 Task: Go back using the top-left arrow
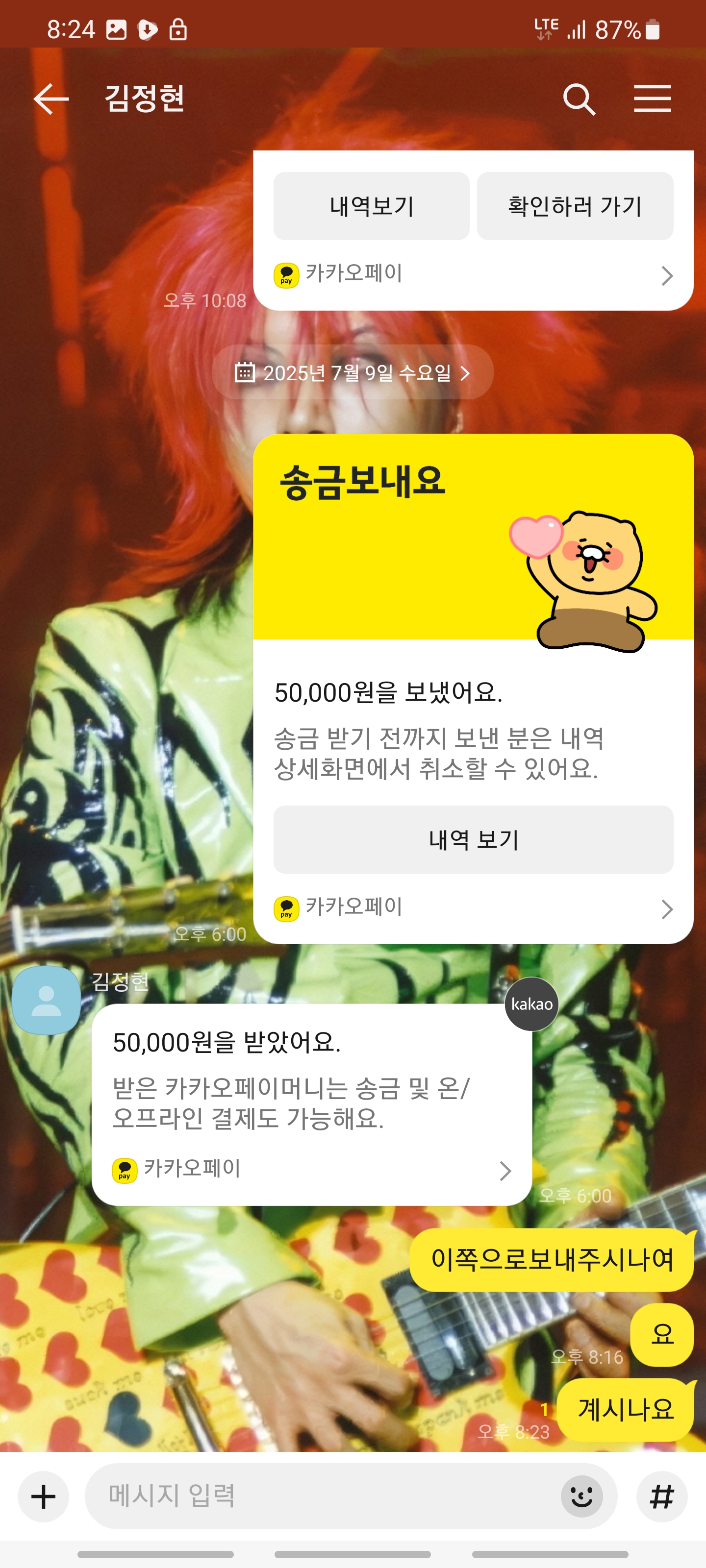tap(50, 98)
